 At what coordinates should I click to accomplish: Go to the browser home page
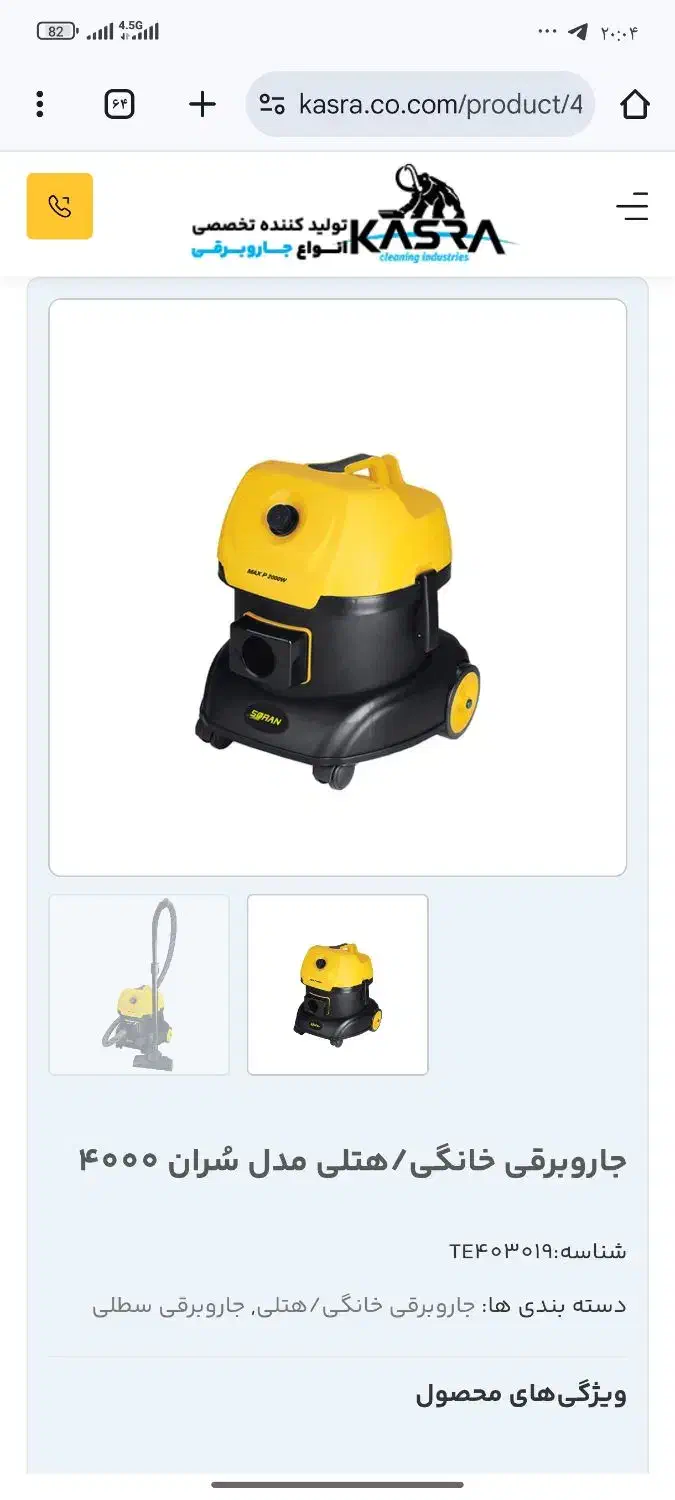pyautogui.click(x=635, y=104)
